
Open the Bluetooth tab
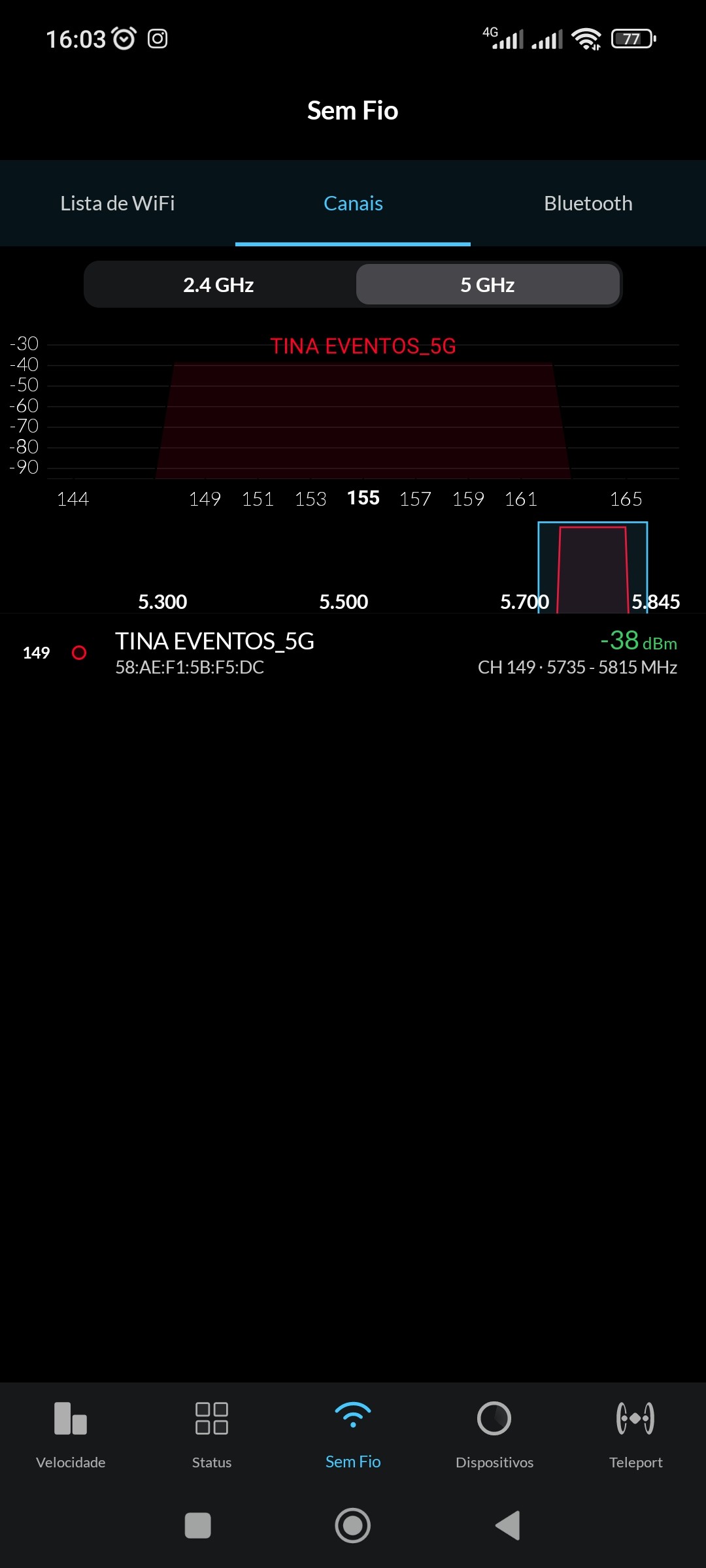[x=588, y=203]
